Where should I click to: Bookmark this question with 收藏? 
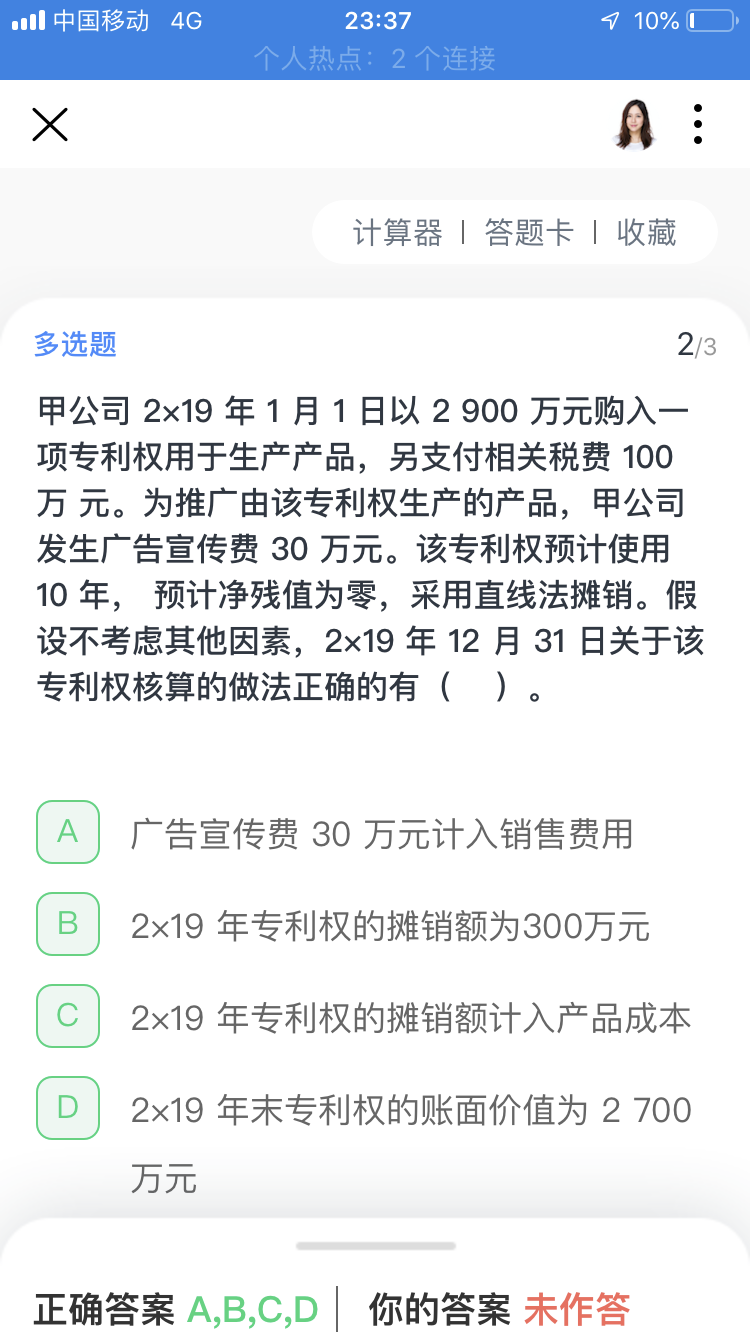tap(647, 233)
